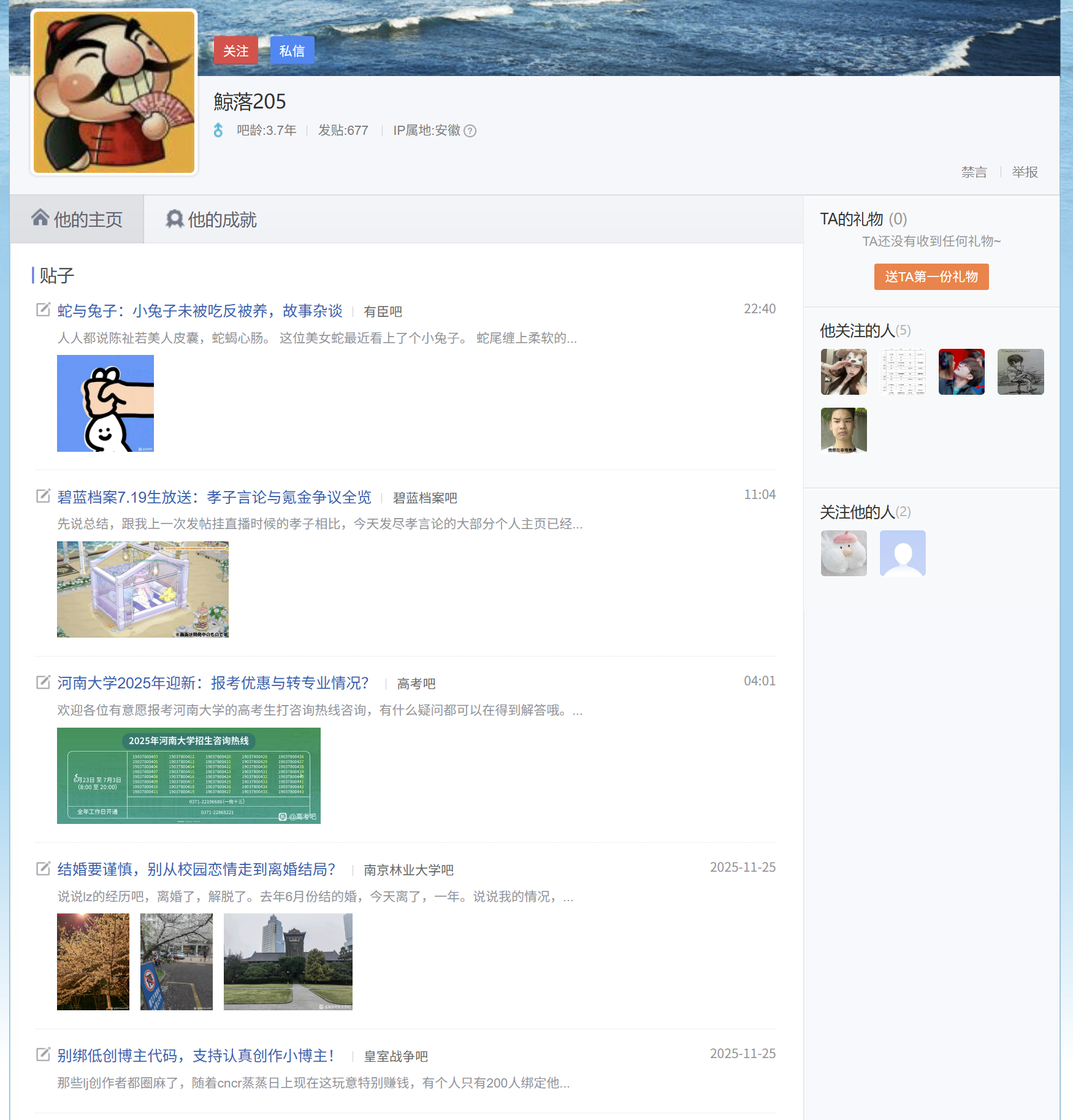
Task: Switch to 他的成就 tab
Action: click(211, 219)
